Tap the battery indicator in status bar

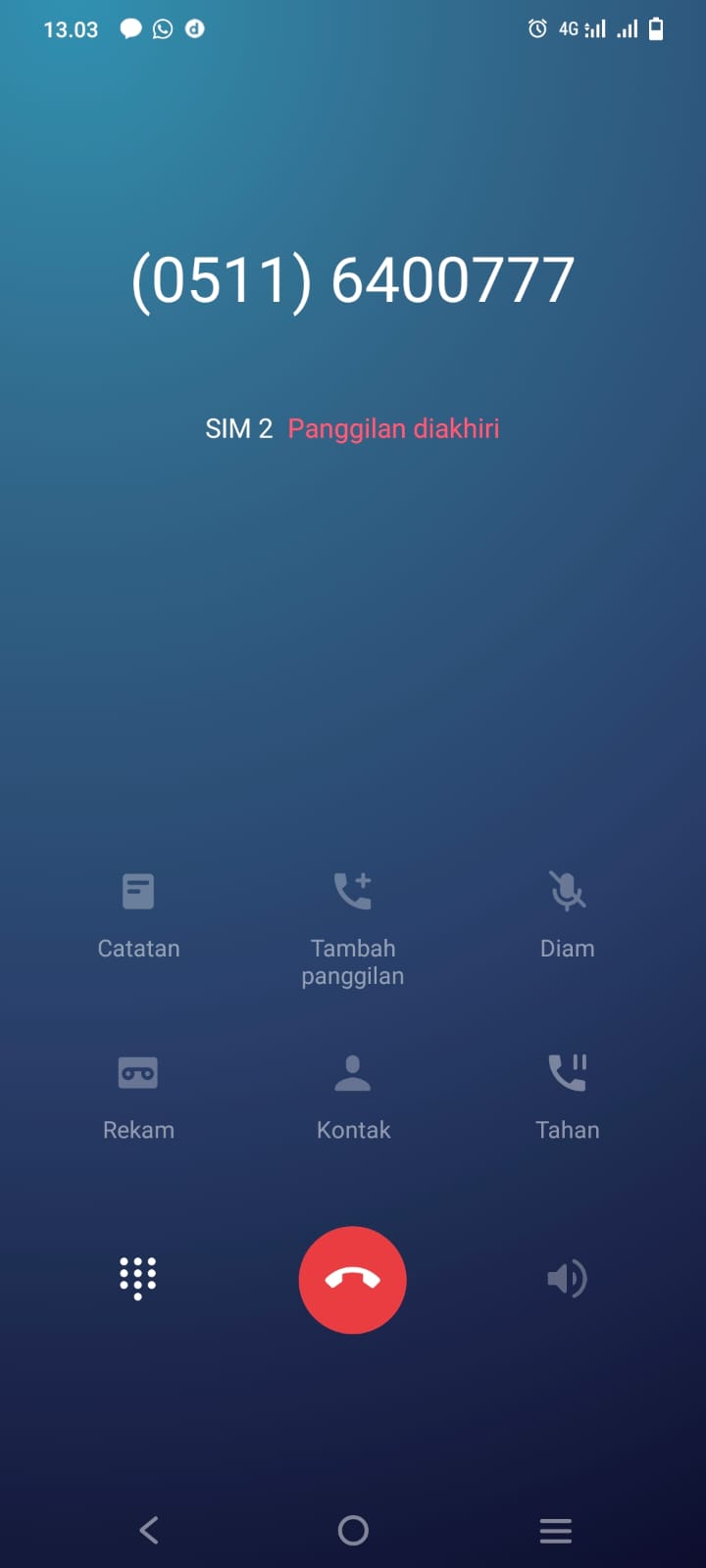655,28
